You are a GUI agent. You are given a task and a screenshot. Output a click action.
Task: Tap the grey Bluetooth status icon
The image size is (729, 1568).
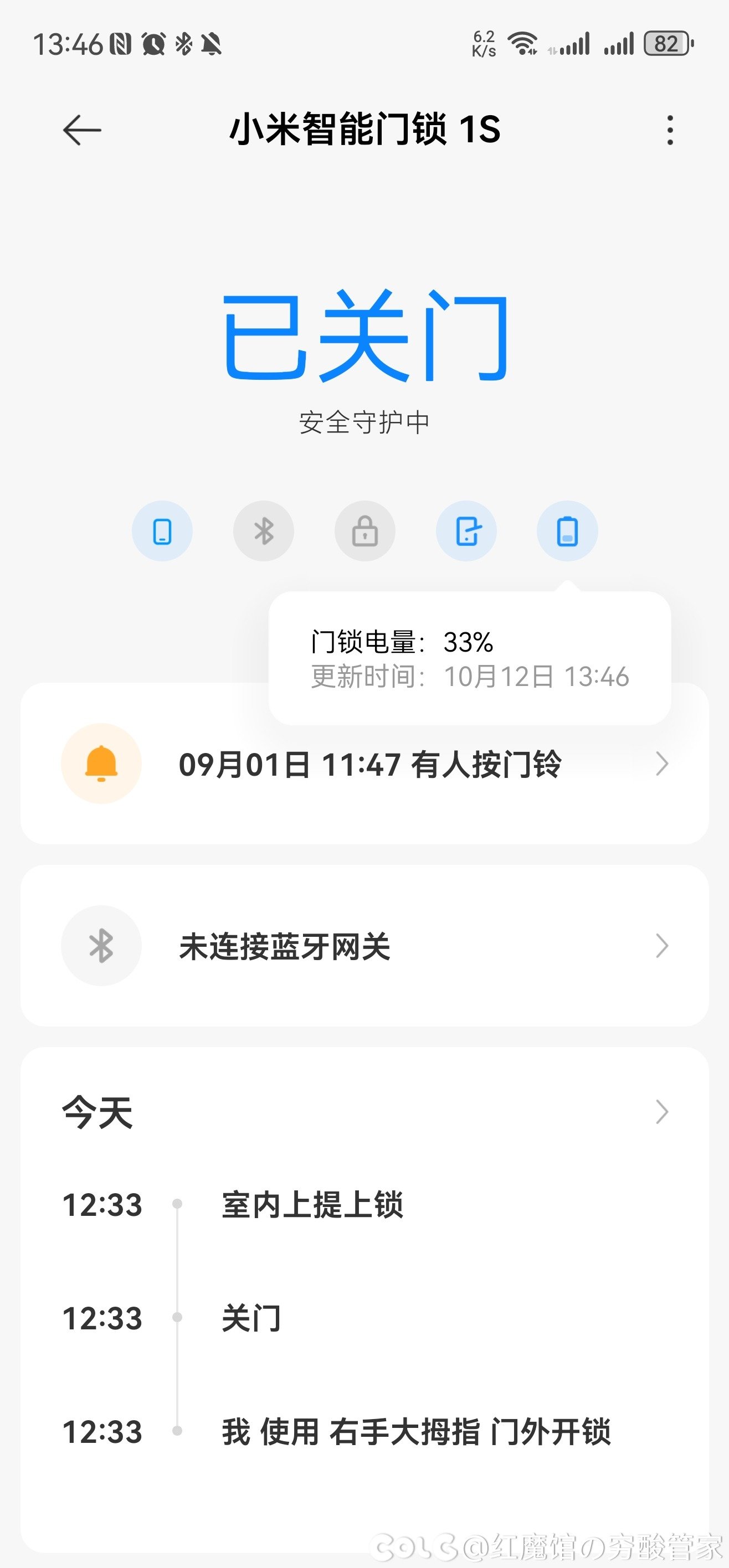[264, 532]
